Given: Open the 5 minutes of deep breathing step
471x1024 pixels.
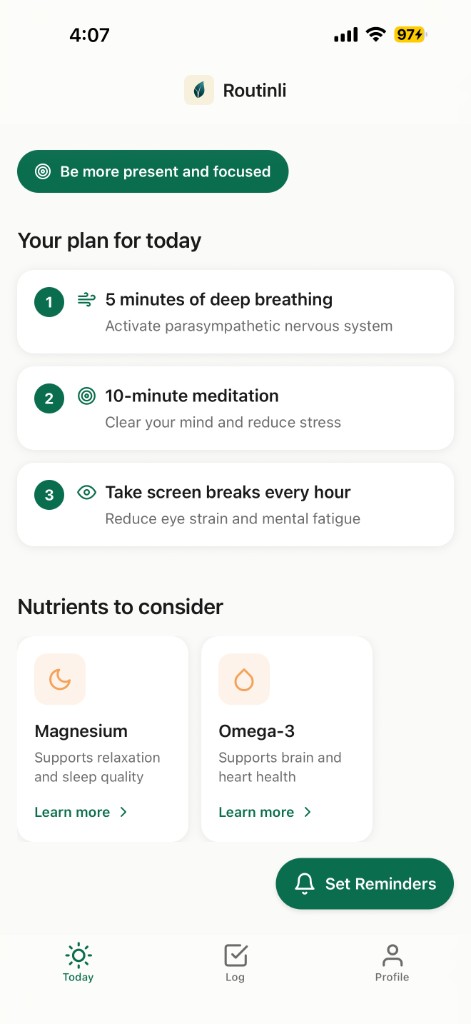Looking at the screenshot, I should [235, 312].
